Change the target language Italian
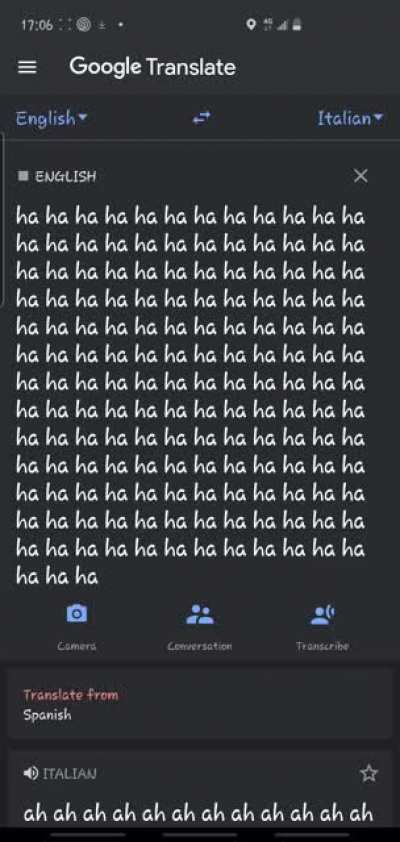Viewport: 400px width, 842px height. point(350,118)
